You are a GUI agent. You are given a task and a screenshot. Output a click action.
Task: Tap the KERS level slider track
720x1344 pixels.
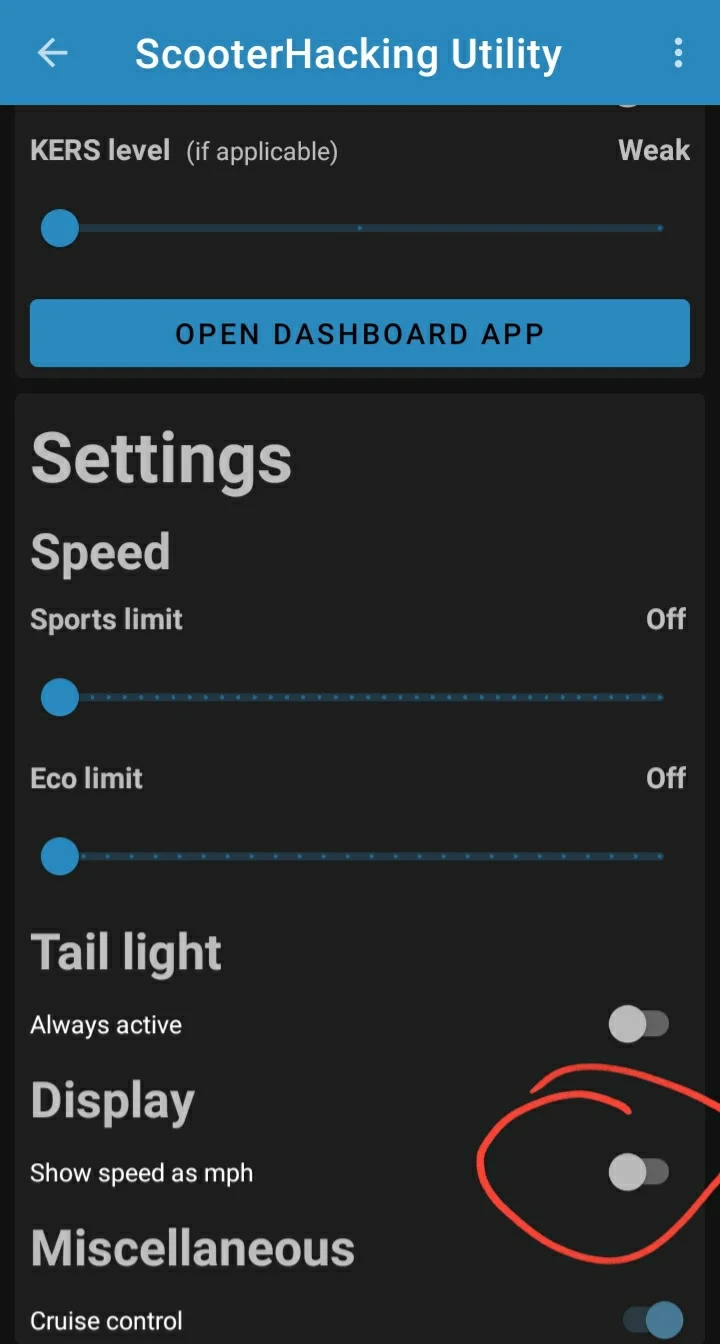[360, 228]
